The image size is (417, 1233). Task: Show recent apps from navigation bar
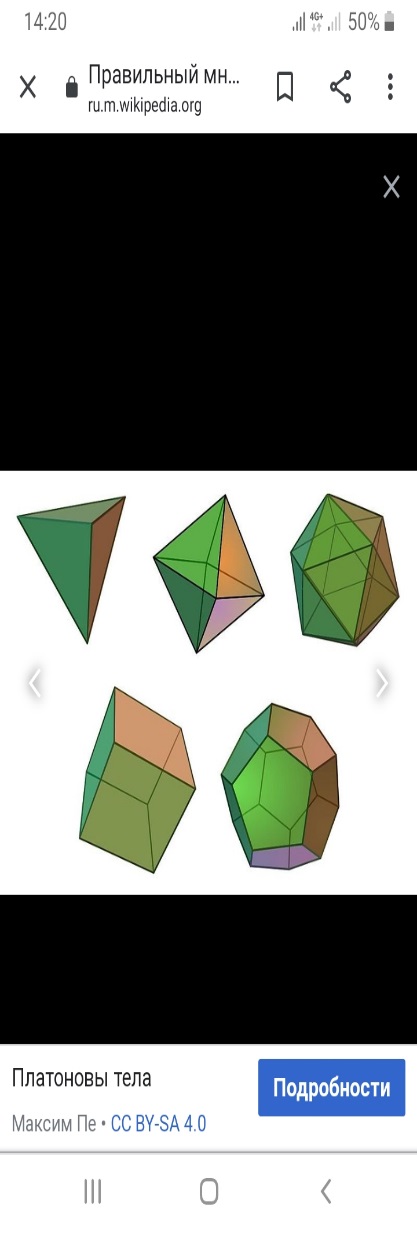point(93,1190)
